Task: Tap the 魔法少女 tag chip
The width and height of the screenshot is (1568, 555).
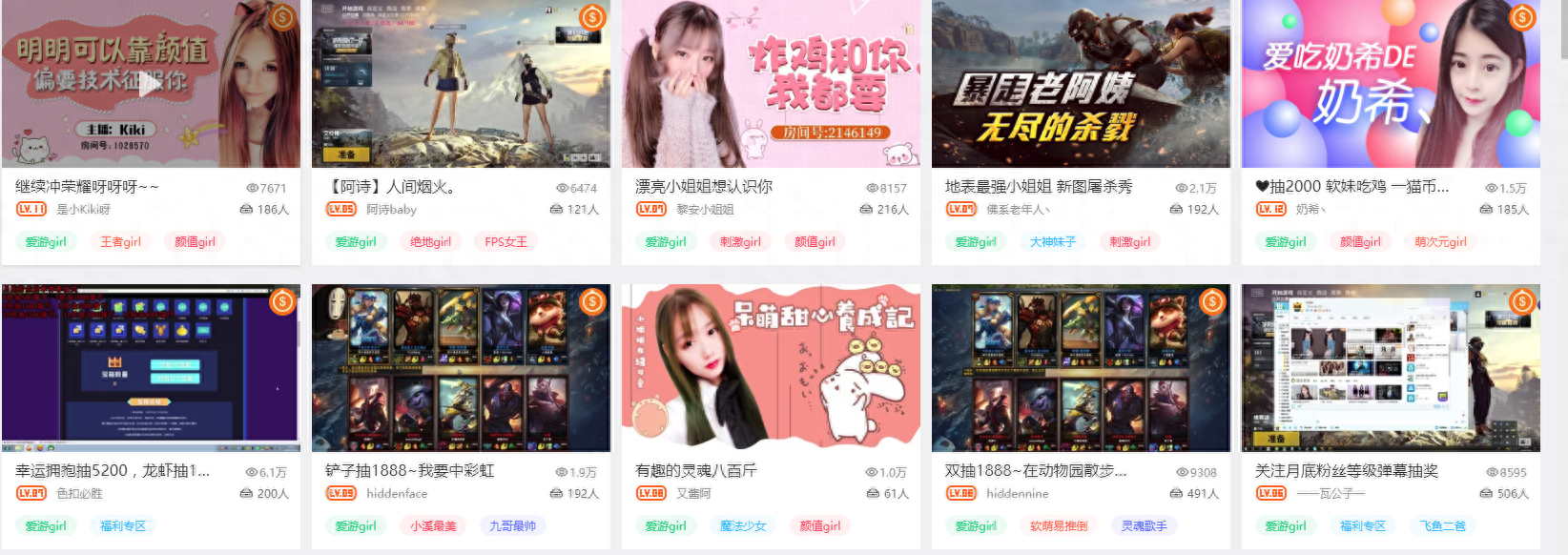Action: pyautogui.click(x=743, y=526)
